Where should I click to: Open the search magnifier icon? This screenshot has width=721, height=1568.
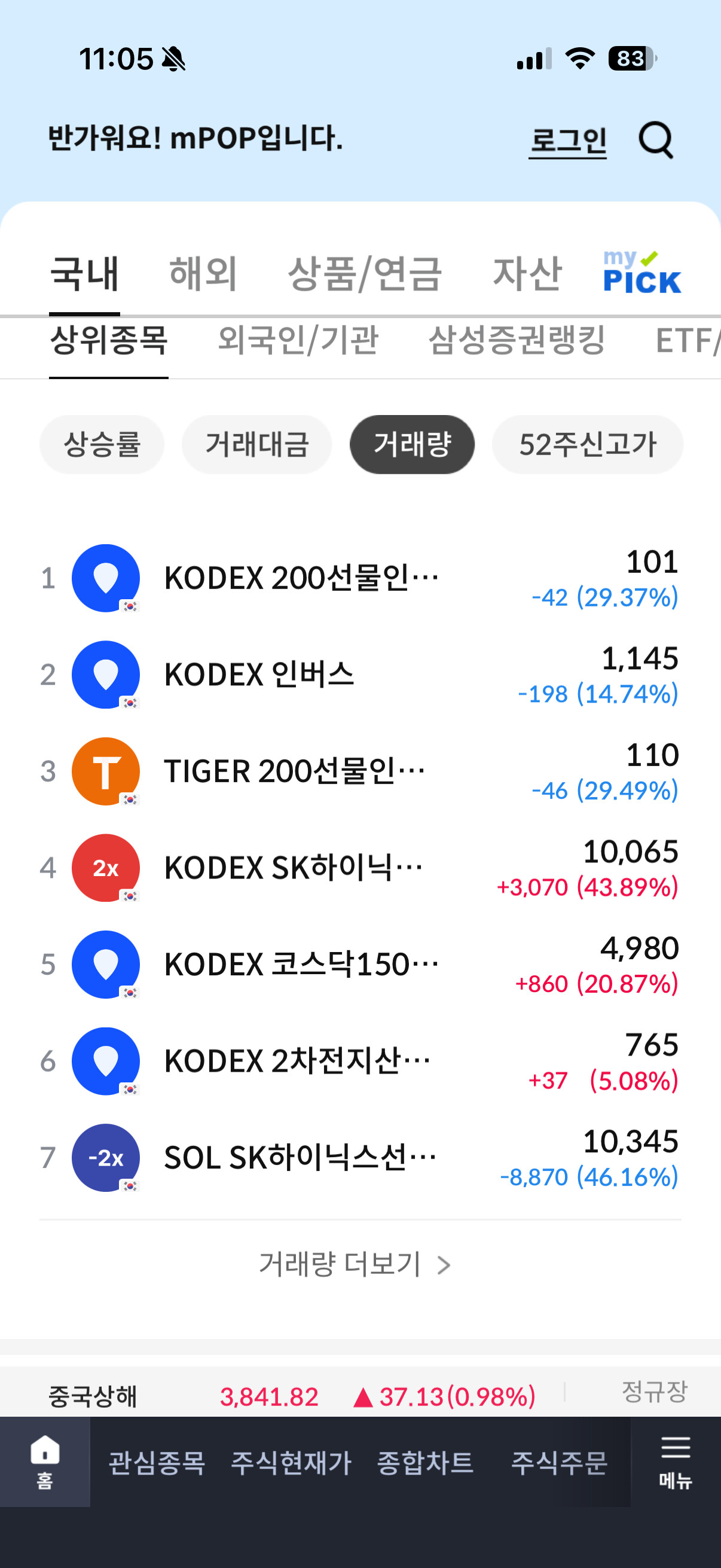coord(655,140)
